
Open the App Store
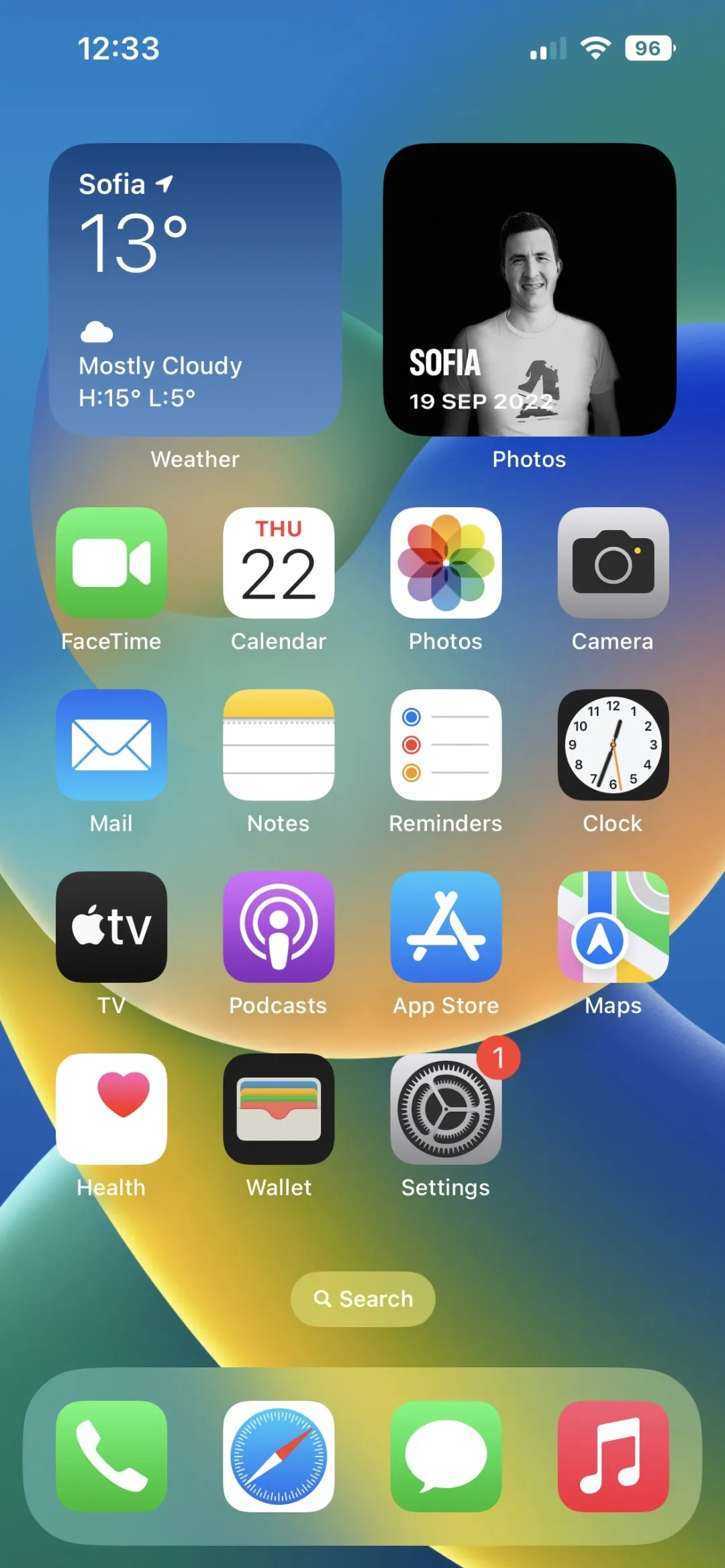point(446,927)
